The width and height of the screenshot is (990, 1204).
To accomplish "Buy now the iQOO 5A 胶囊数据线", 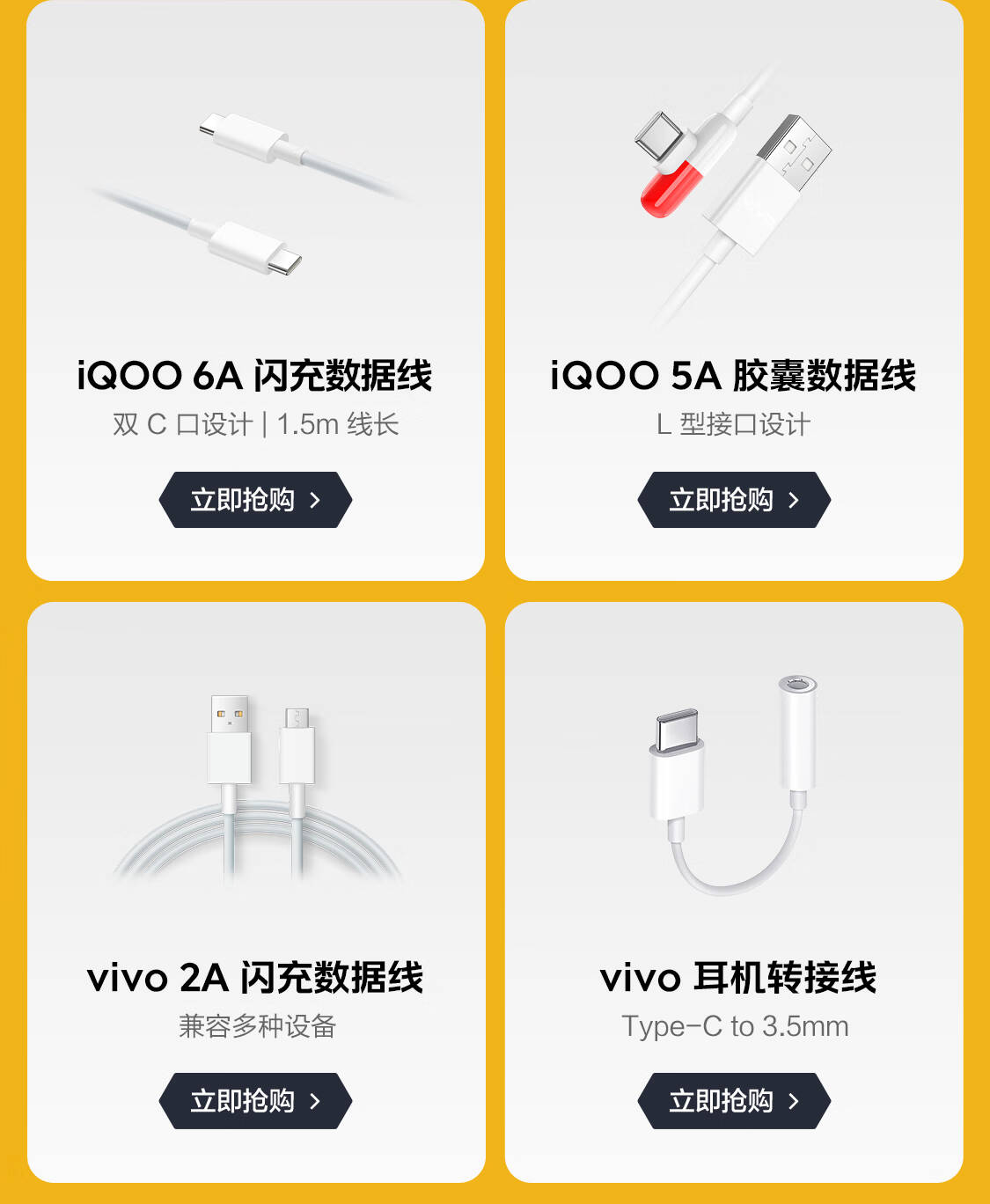I will pyautogui.click(x=734, y=500).
